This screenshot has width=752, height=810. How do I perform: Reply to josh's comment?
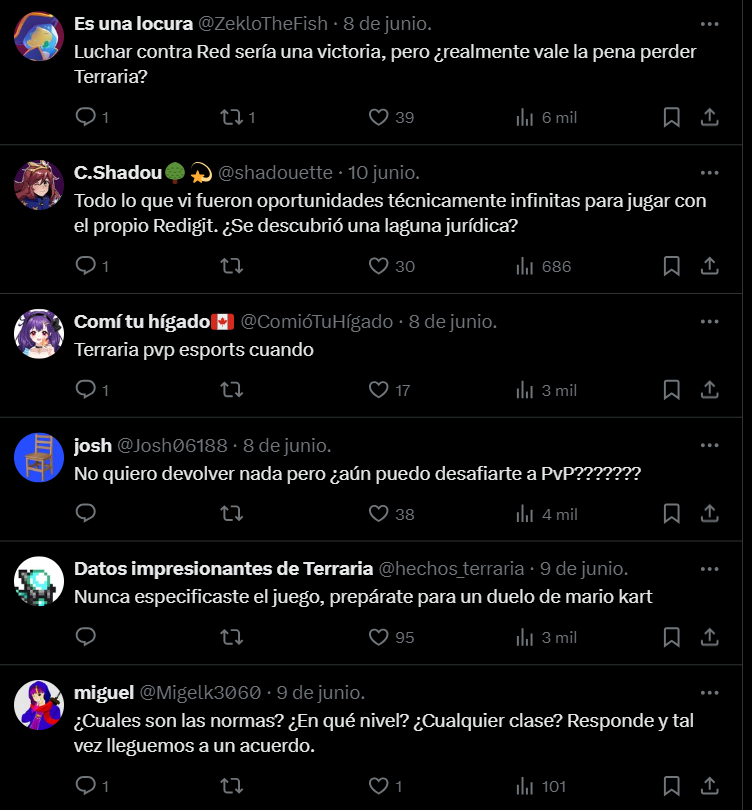[86, 514]
